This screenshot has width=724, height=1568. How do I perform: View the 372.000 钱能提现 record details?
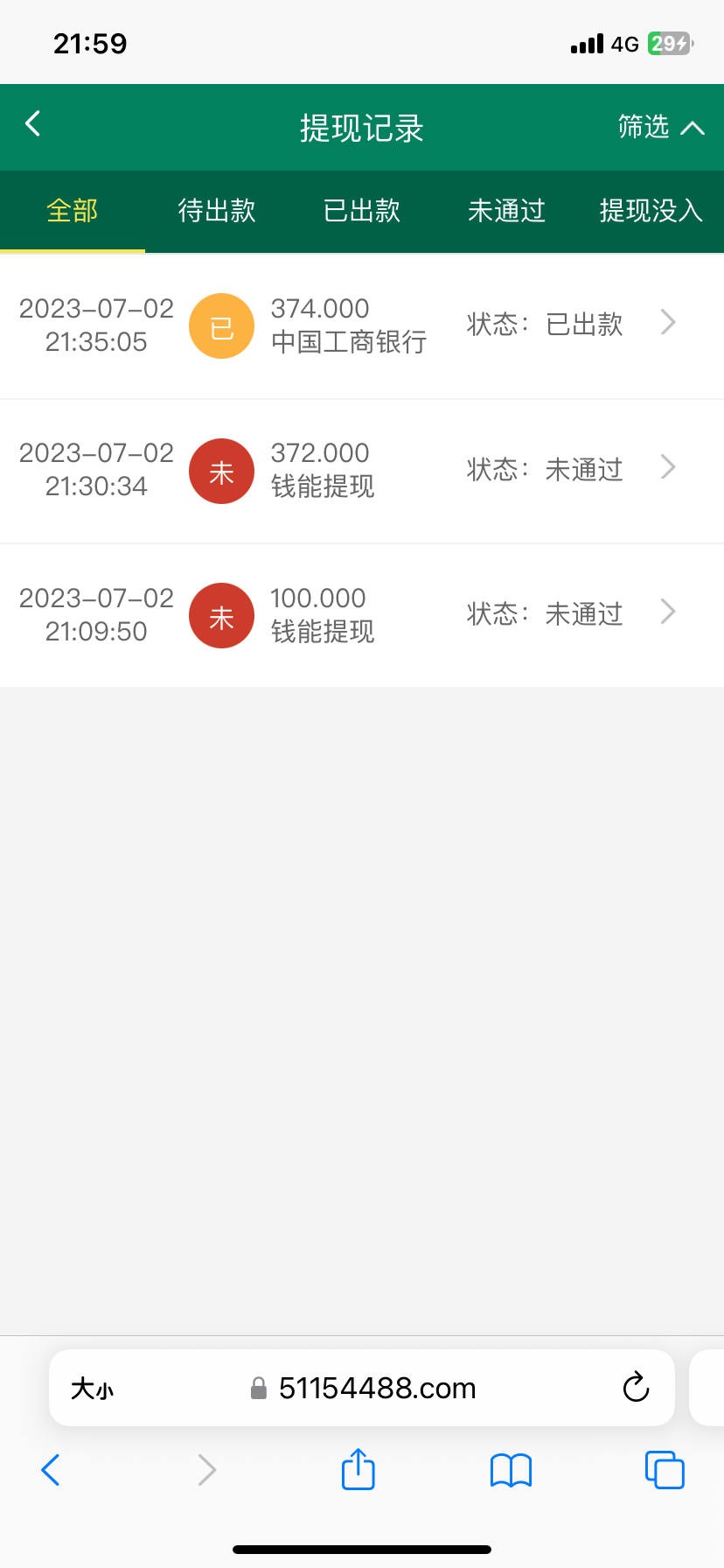[362, 471]
